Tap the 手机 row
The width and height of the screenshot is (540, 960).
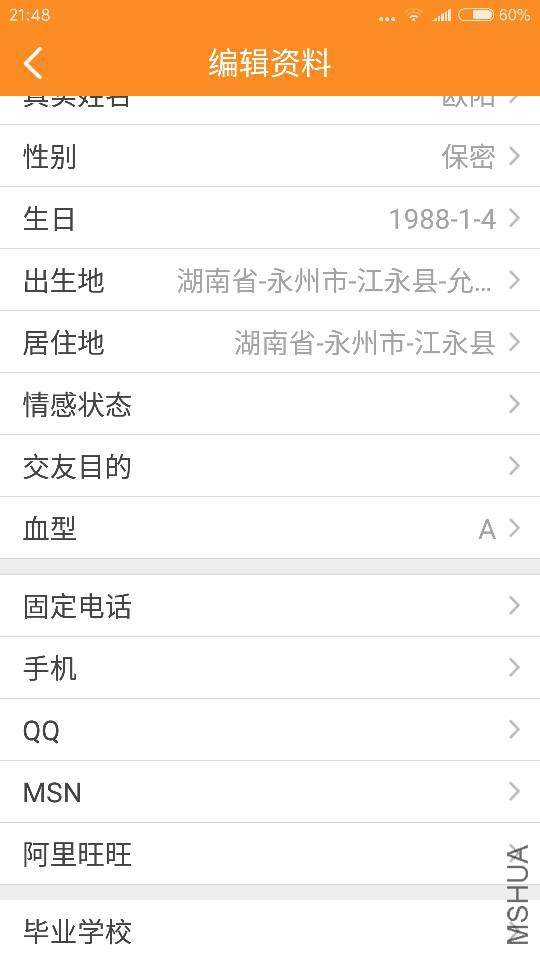click(x=270, y=667)
